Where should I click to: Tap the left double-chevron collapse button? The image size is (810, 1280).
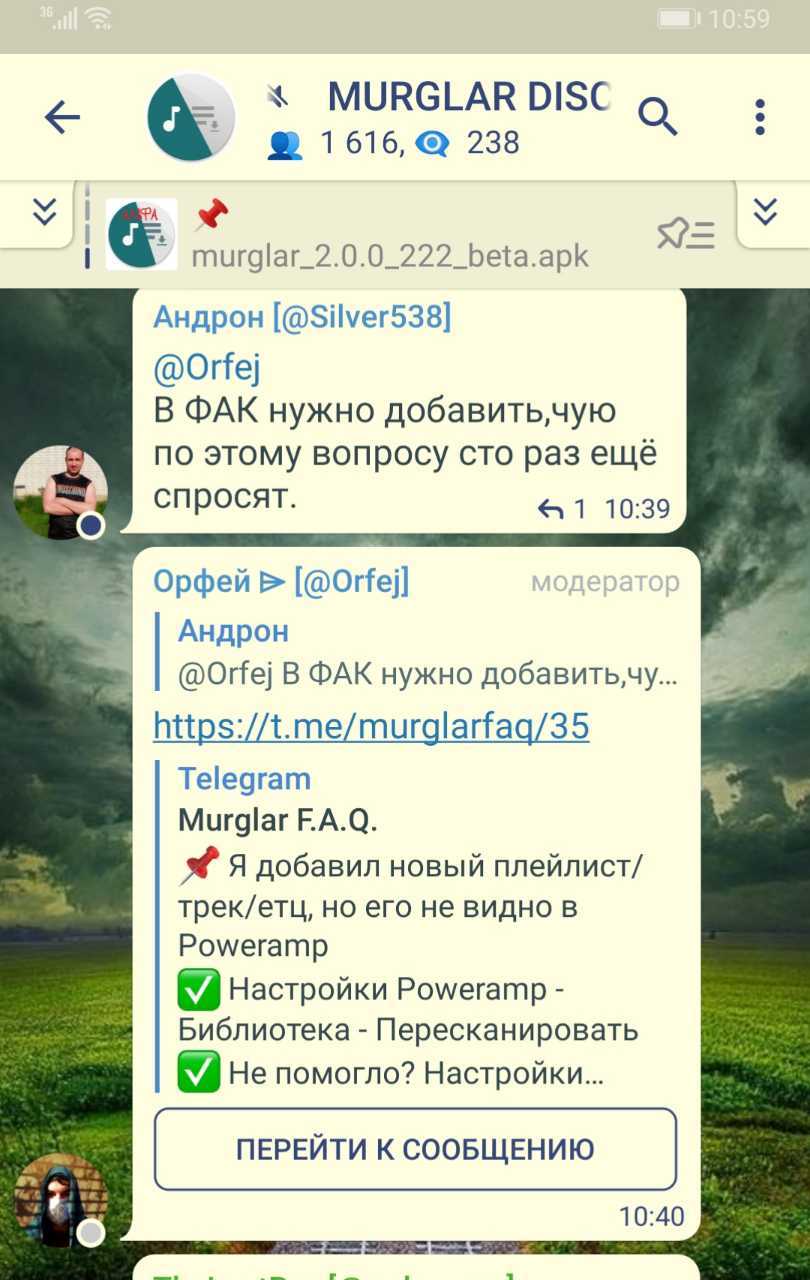(44, 212)
